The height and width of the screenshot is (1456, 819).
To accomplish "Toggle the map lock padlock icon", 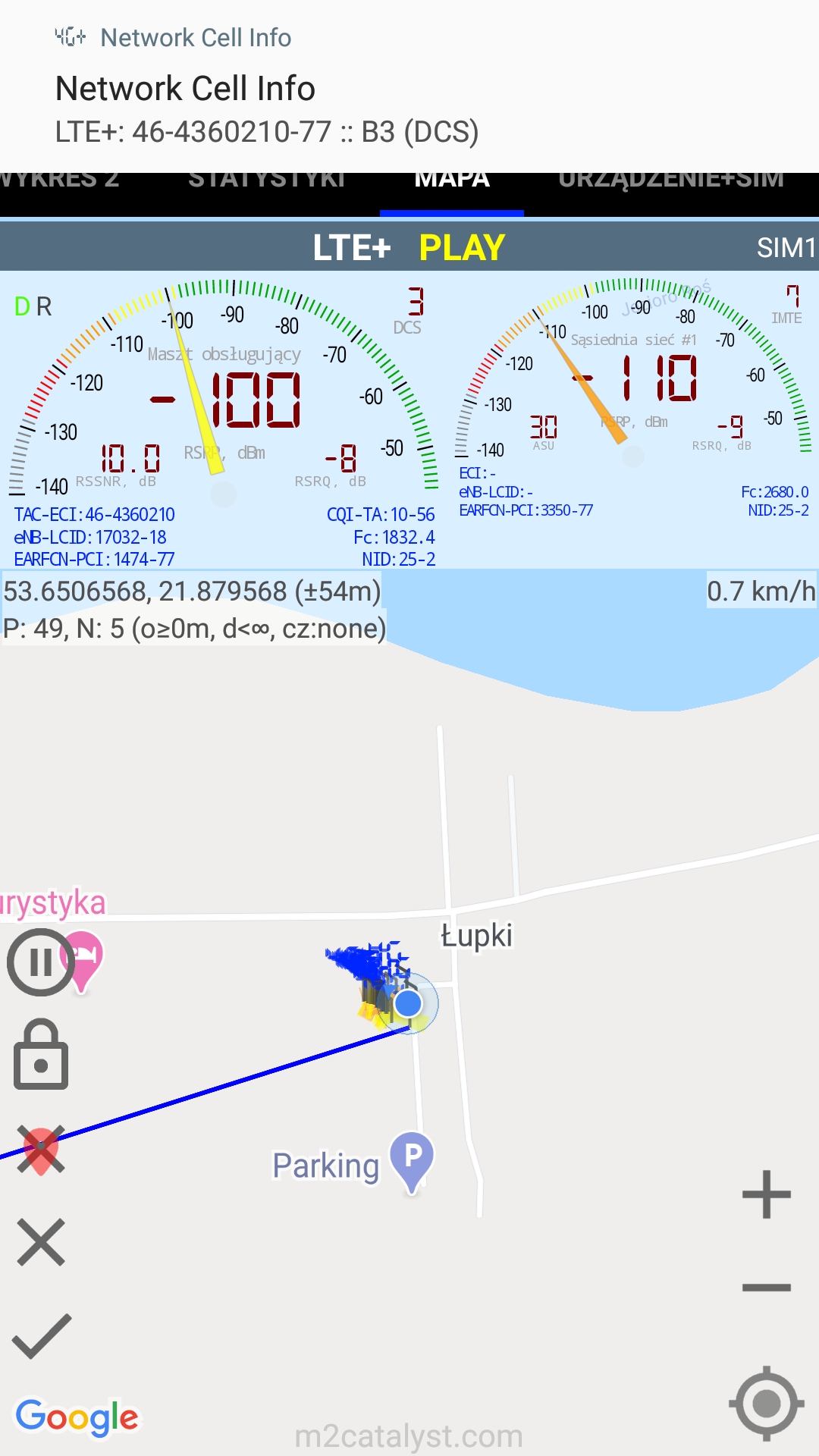I will click(41, 1055).
